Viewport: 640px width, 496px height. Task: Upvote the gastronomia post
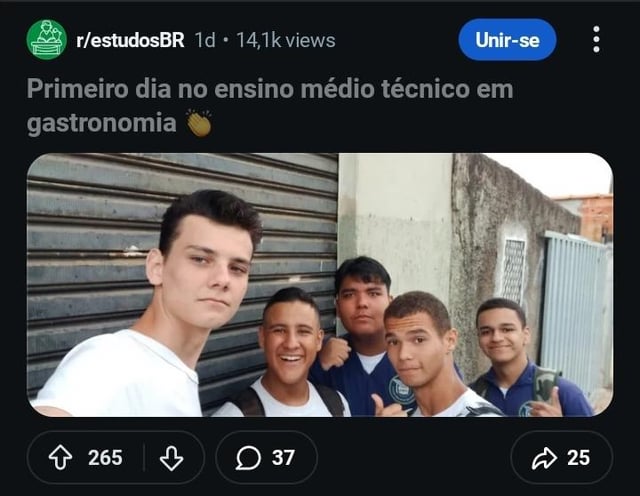(x=61, y=458)
